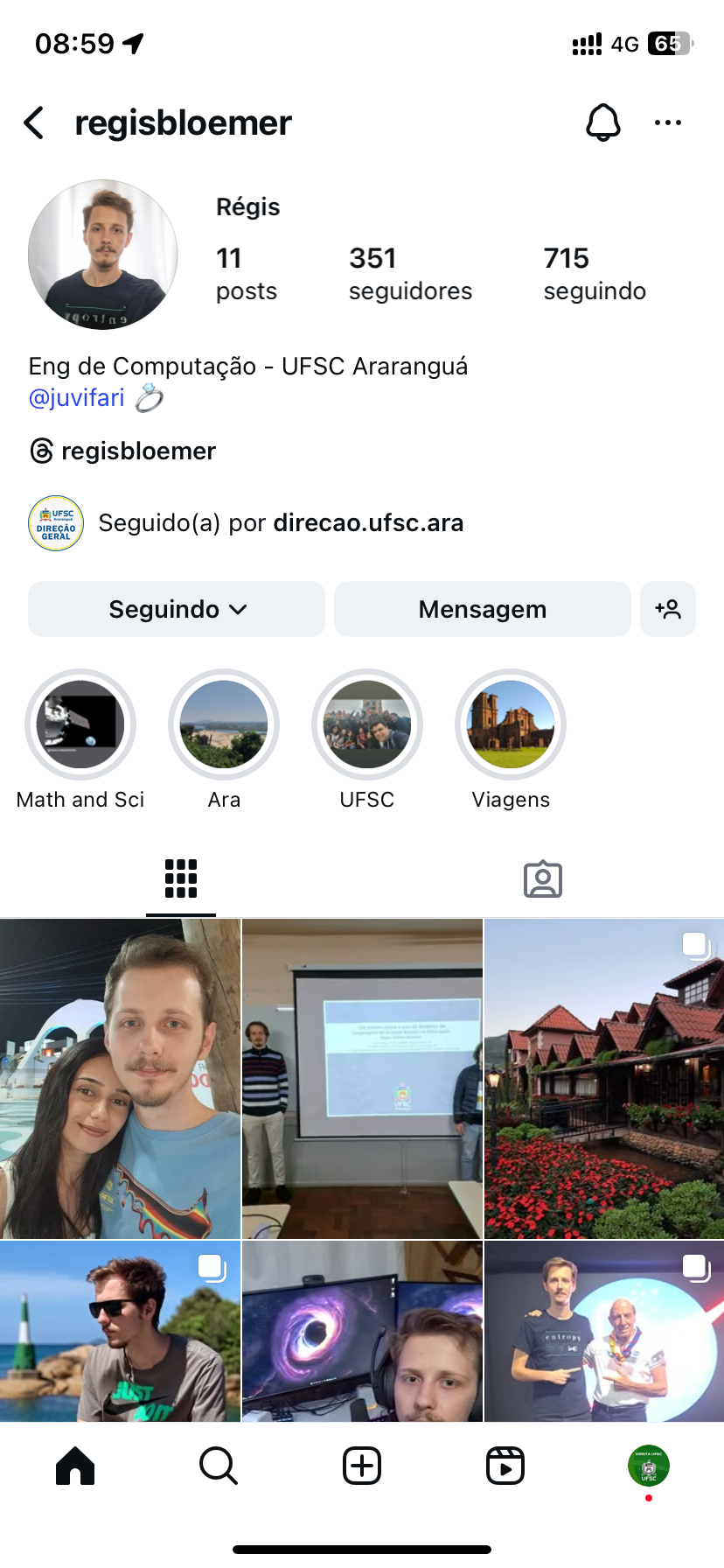This screenshot has height=1568, width=724.
Task: Open the Math and Sci highlight
Action: 80,724
